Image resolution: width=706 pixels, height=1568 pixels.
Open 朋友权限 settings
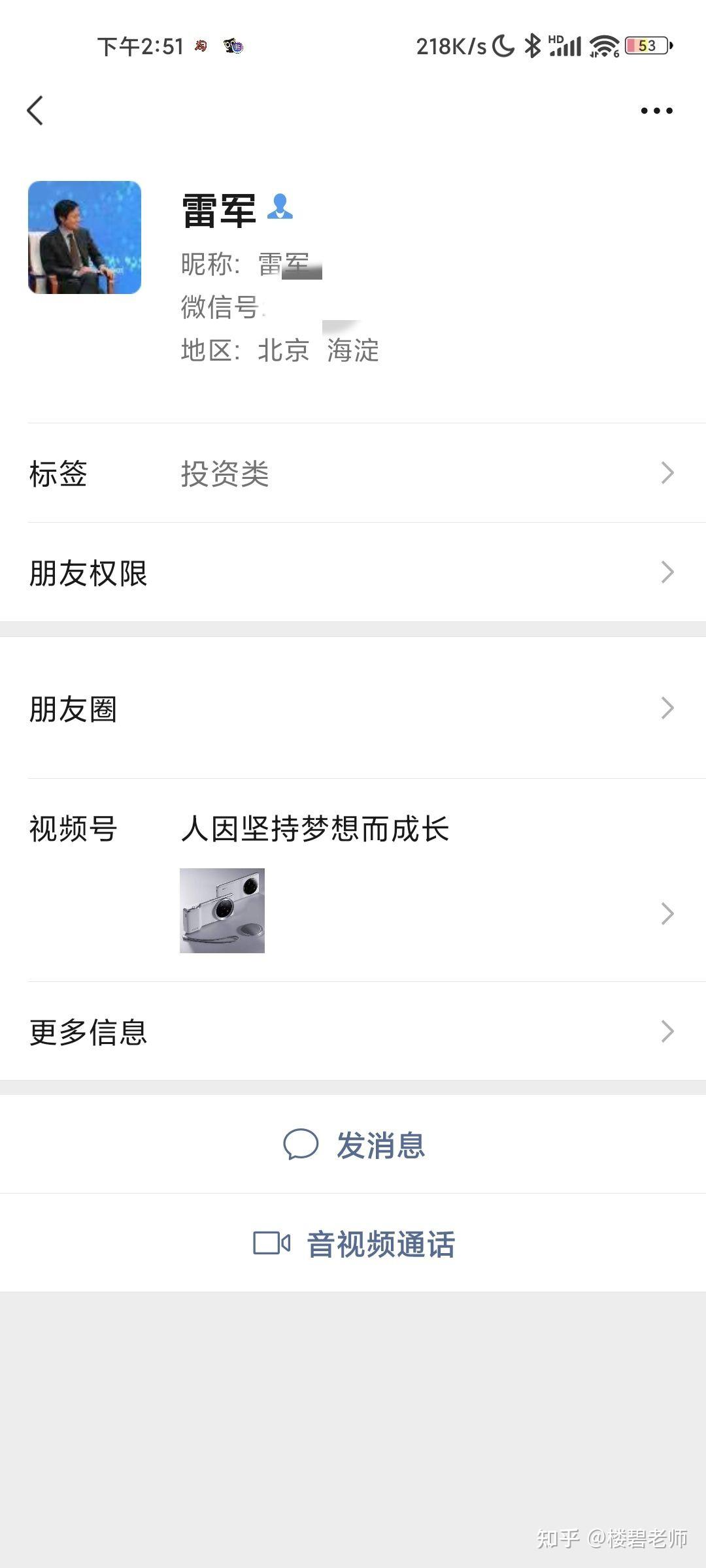pos(353,573)
